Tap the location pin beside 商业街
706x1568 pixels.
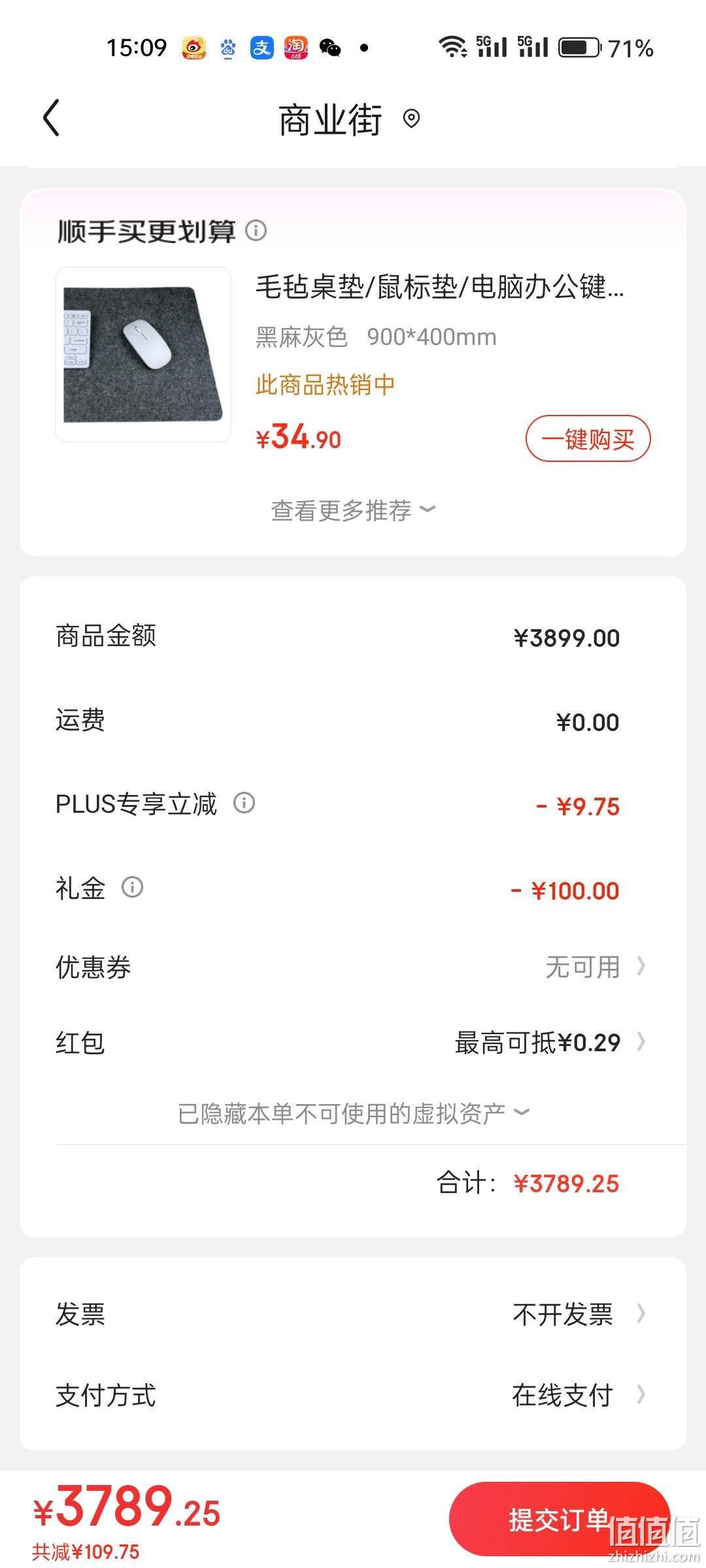(411, 119)
